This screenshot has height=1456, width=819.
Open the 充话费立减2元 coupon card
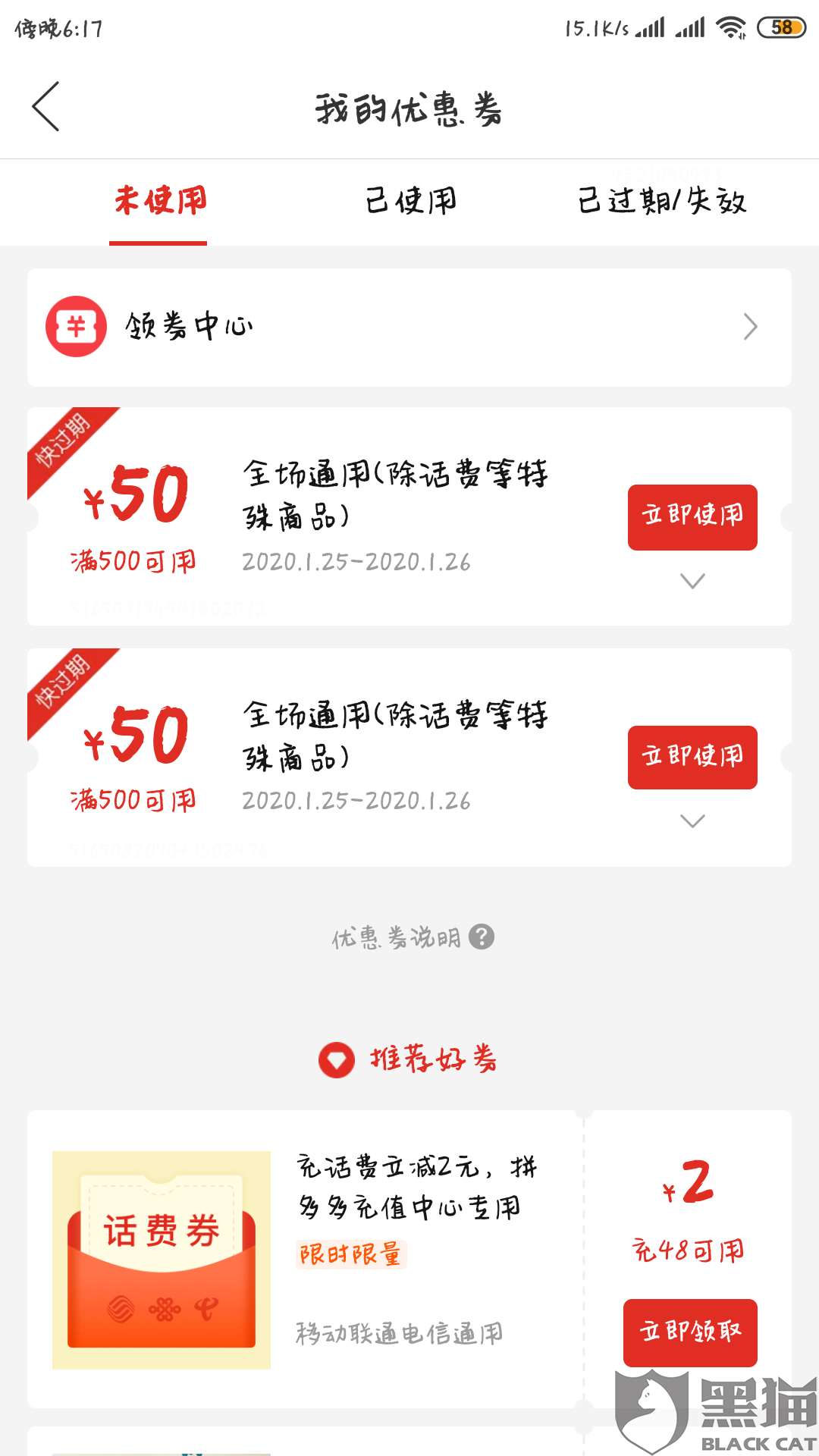[x=303, y=1259]
